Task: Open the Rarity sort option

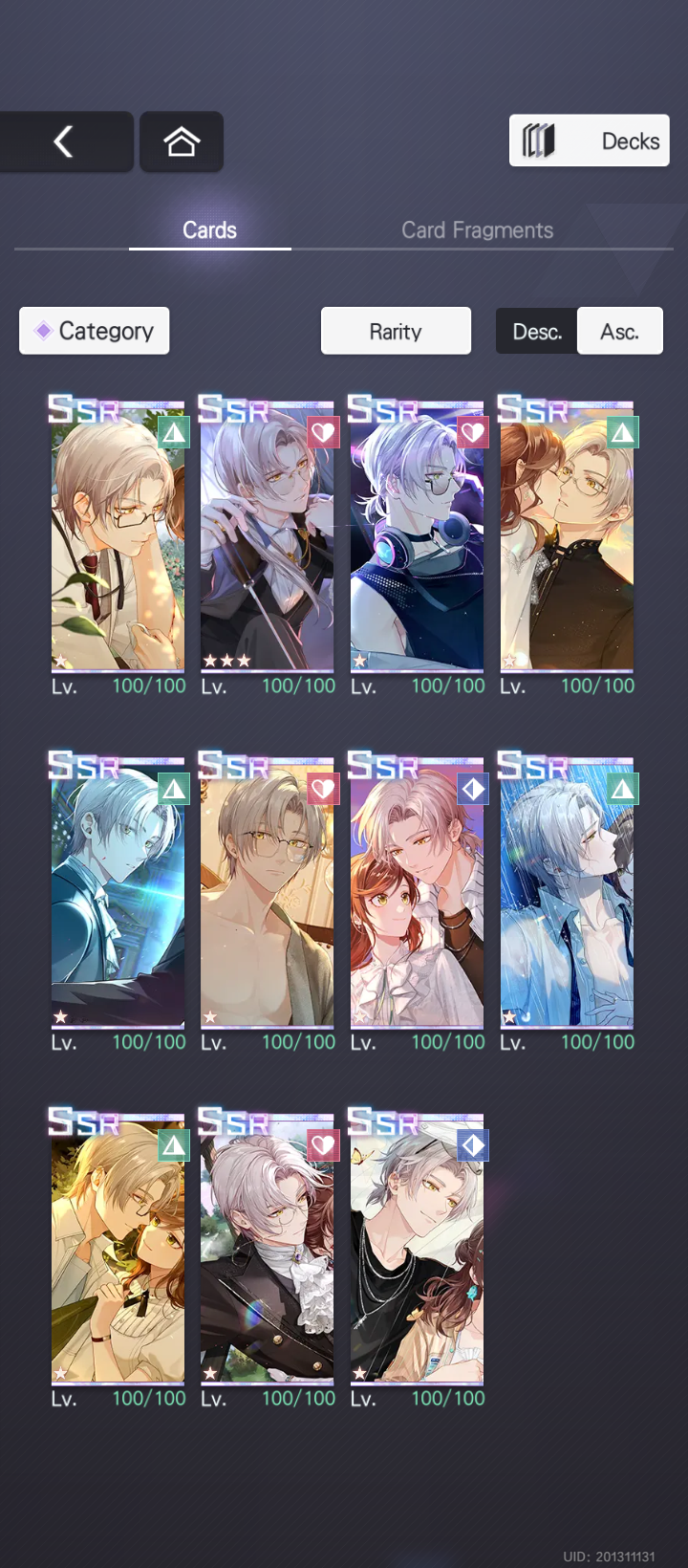Action: (396, 331)
